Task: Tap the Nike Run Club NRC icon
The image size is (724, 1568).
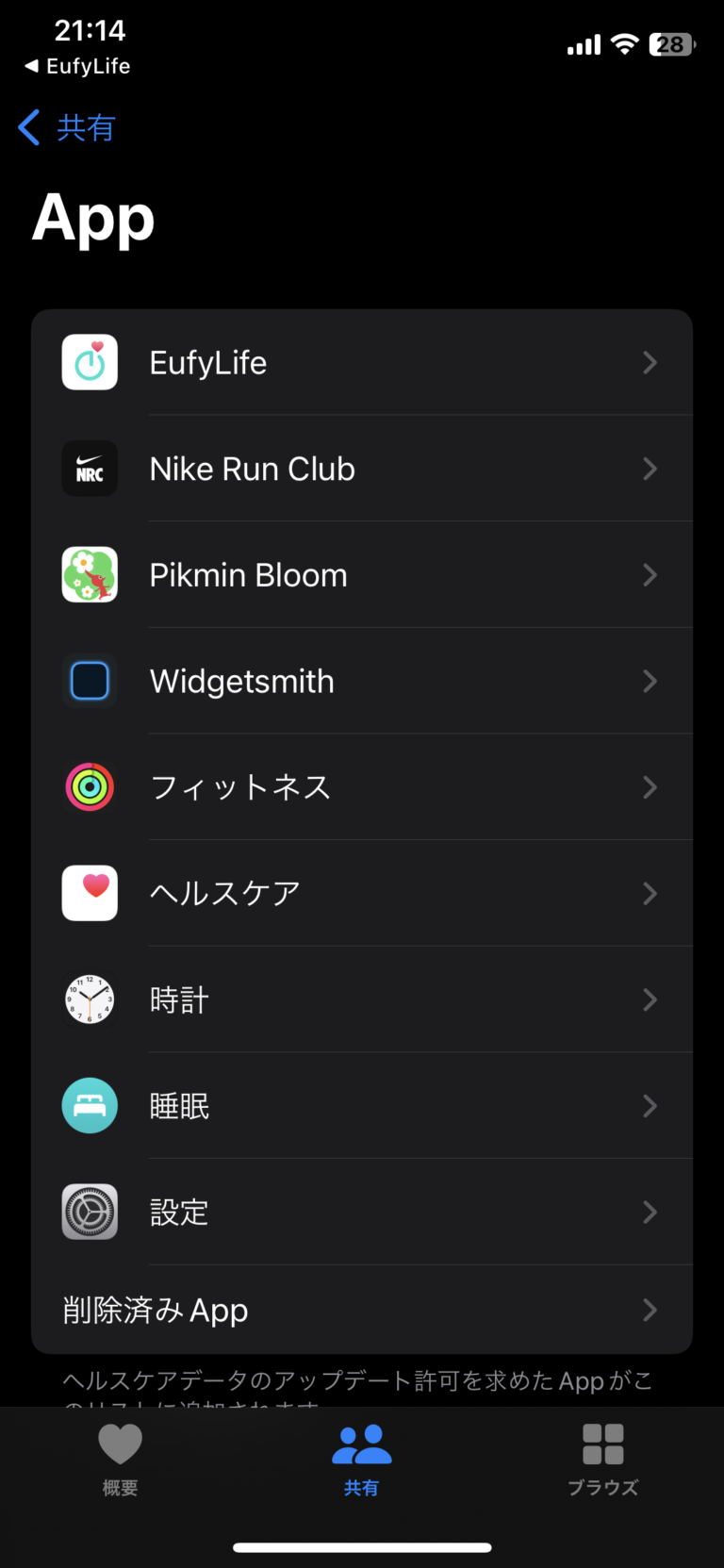Action: (x=90, y=469)
